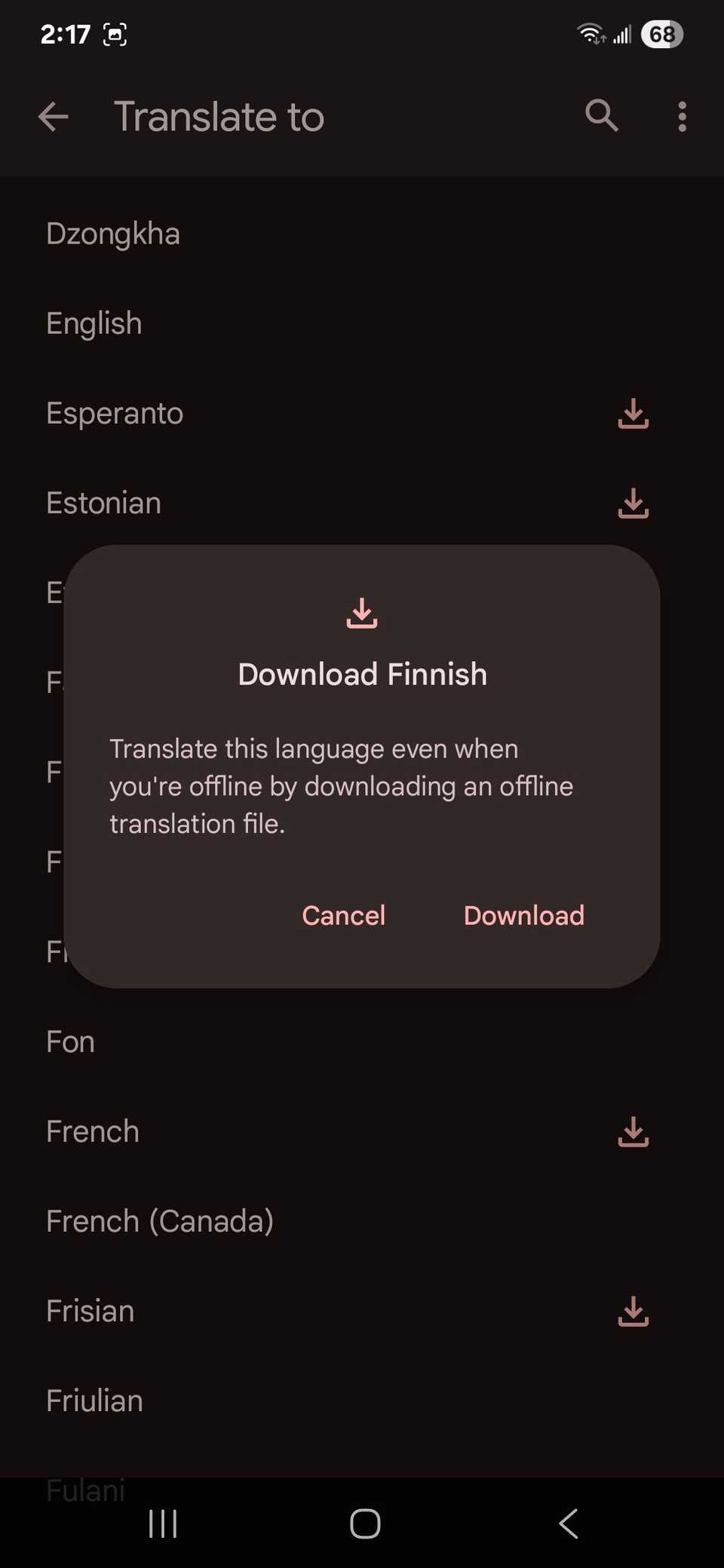Open recent apps from navigation bar

(163, 1524)
